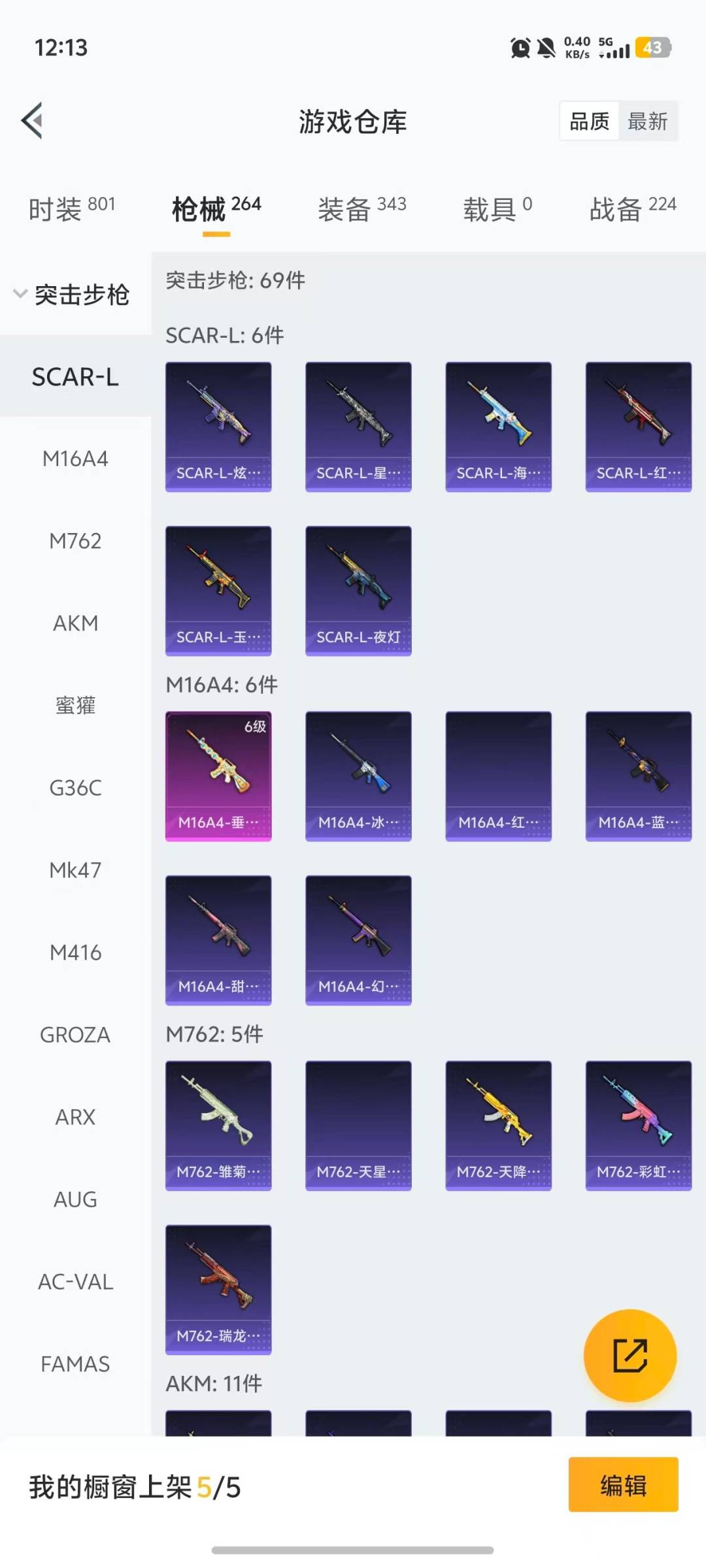The height and width of the screenshot is (1568, 706).
Task: Collapse the 突击步枪 category
Action: tap(72, 295)
